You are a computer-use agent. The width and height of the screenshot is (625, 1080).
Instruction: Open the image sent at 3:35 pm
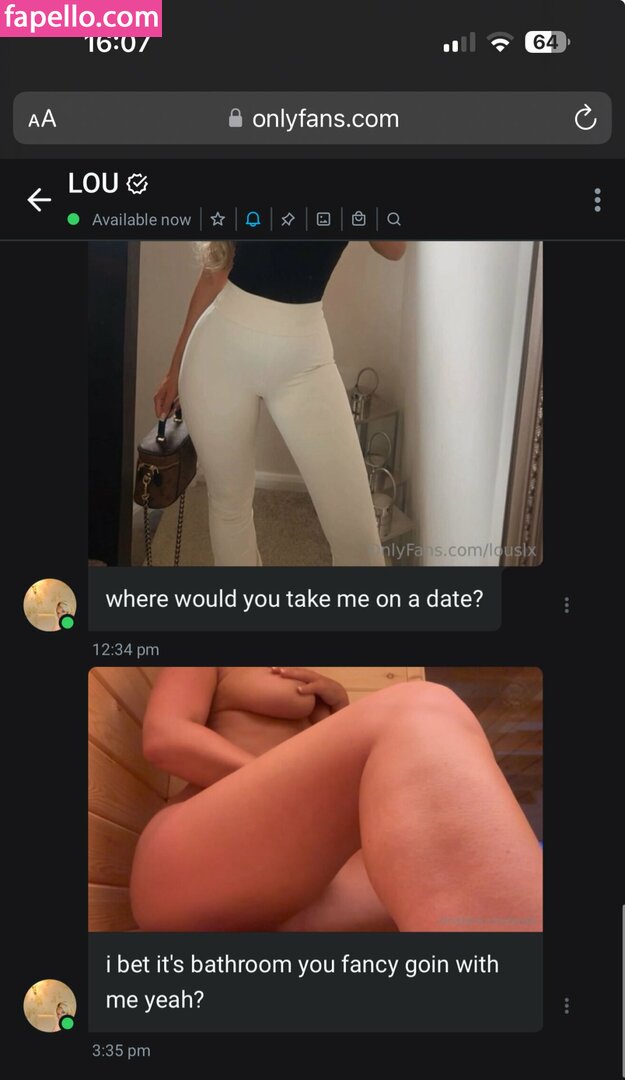(315, 799)
